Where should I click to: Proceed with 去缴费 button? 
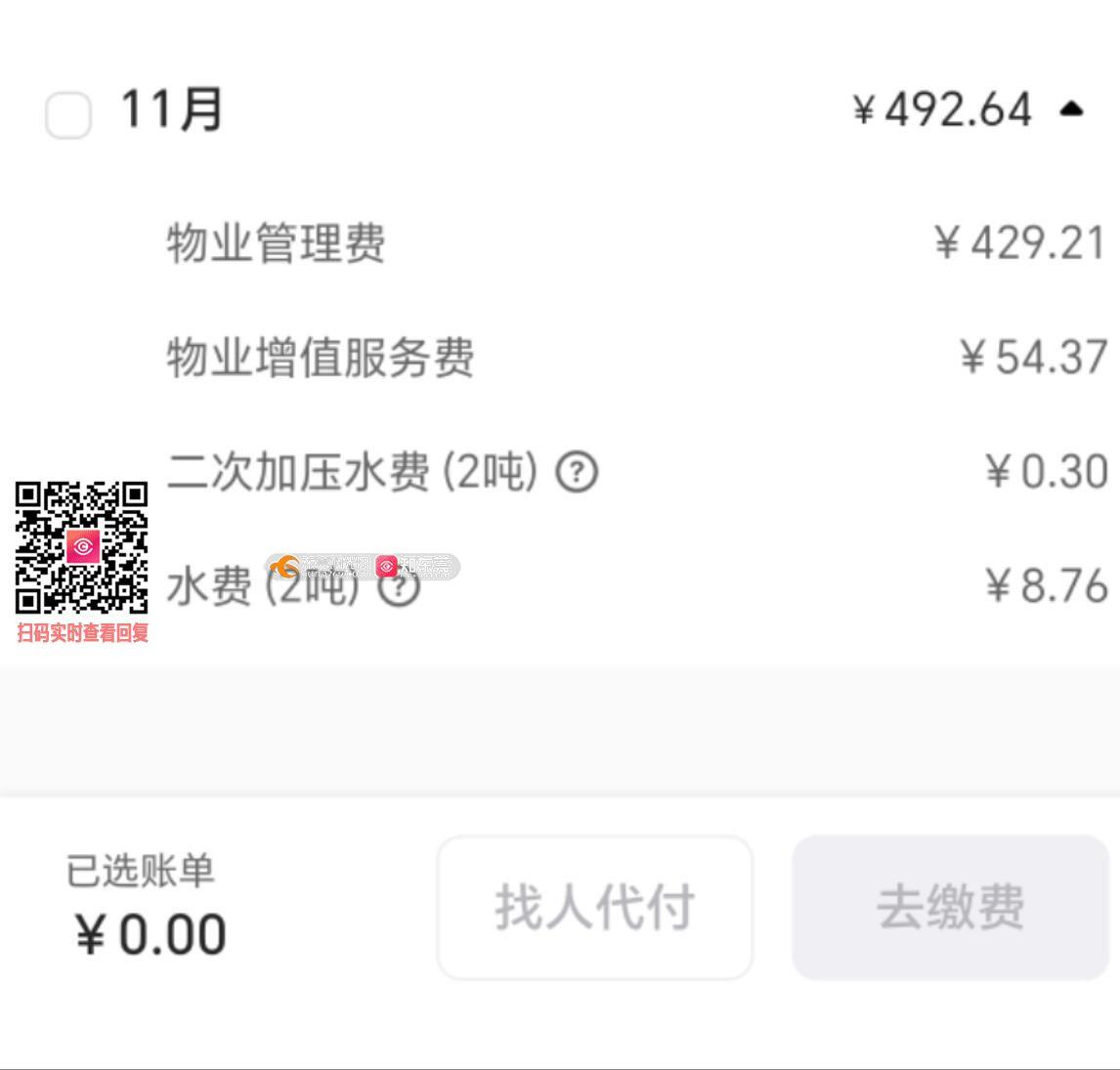tap(949, 907)
